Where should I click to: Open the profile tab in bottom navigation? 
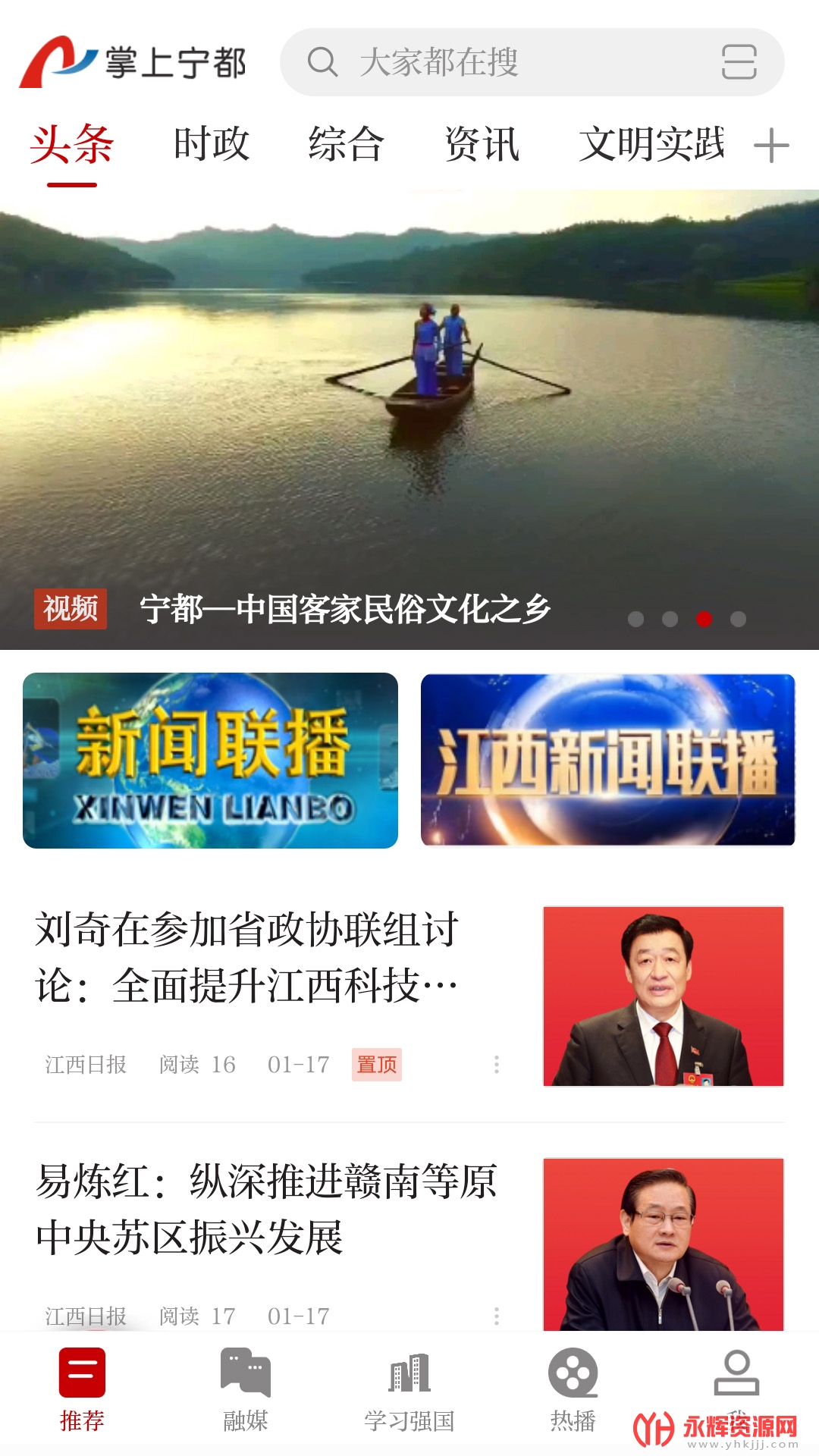point(736,1376)
